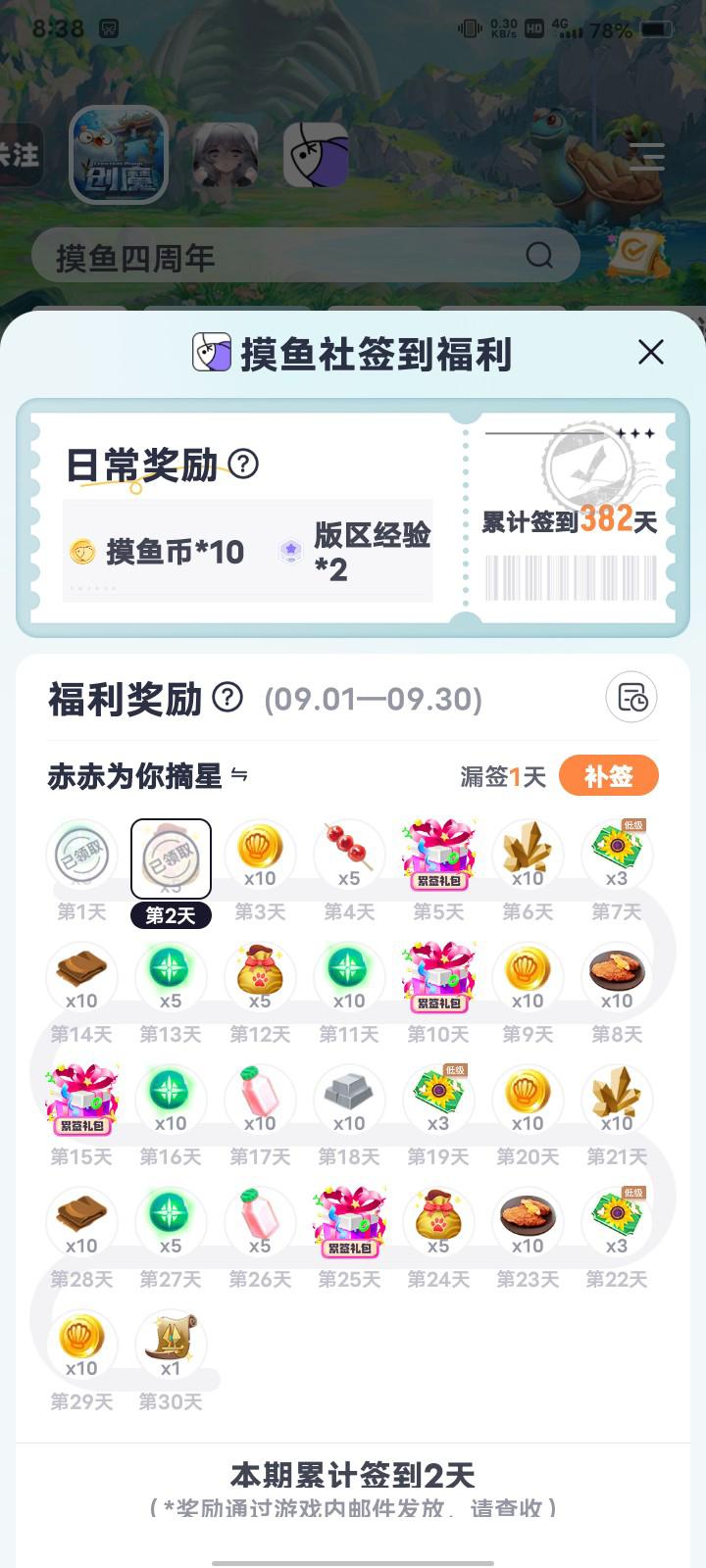Screen dimensions: 706x1568
Task: View the 第15天 累签礼包 gift box
Action: (81, 1100)
